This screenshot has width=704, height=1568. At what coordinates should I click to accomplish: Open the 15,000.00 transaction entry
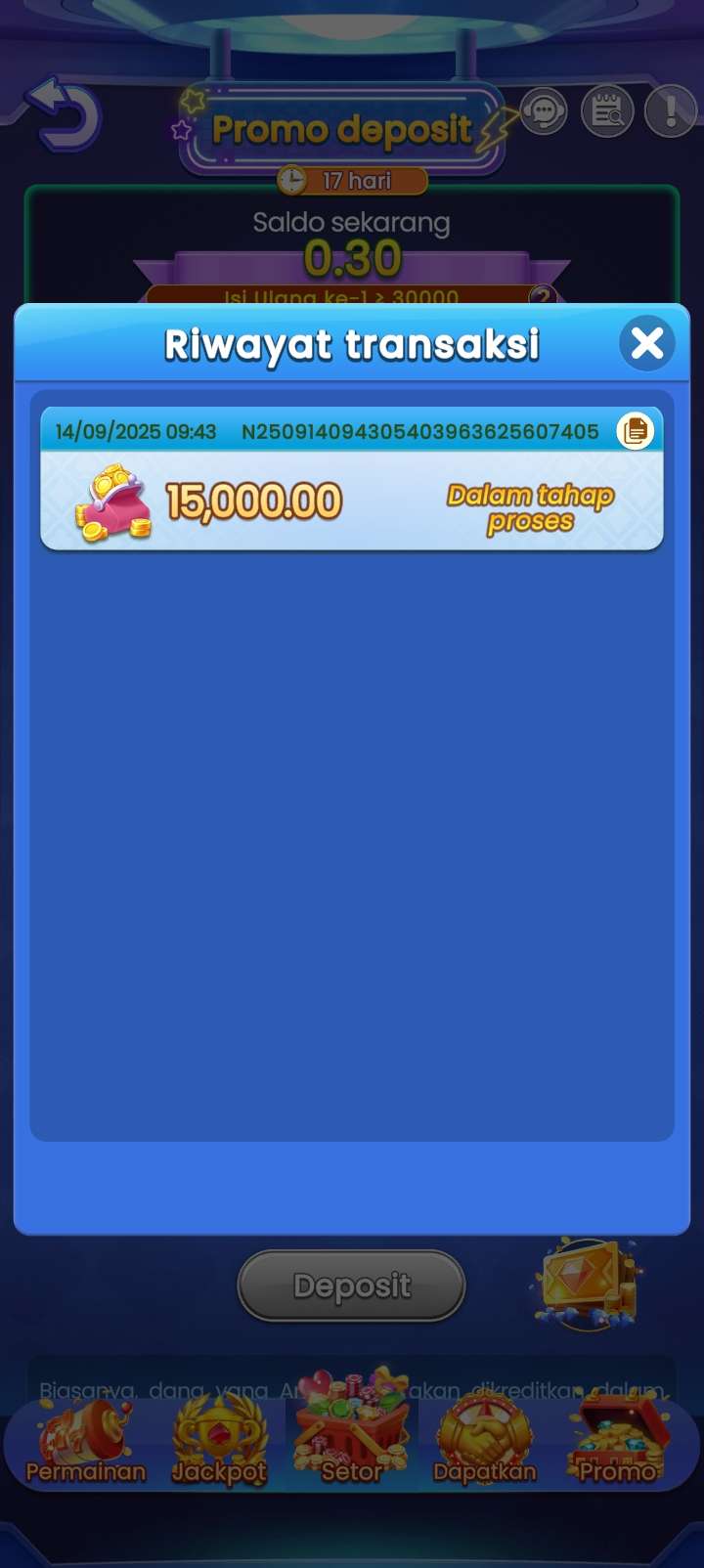[351, 501]
